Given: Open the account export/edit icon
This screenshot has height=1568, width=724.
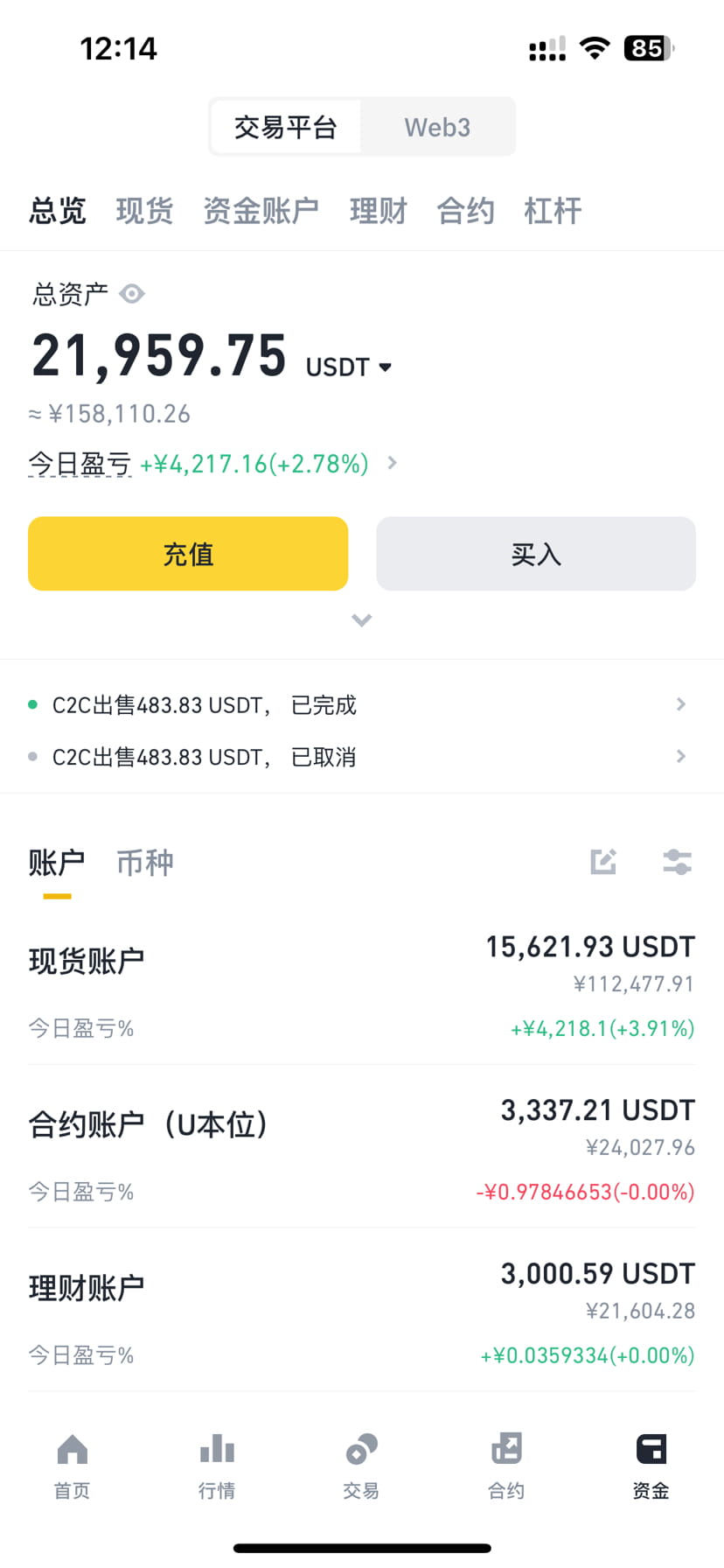Looking at the screenshot, I should click(x=603, y=862).
